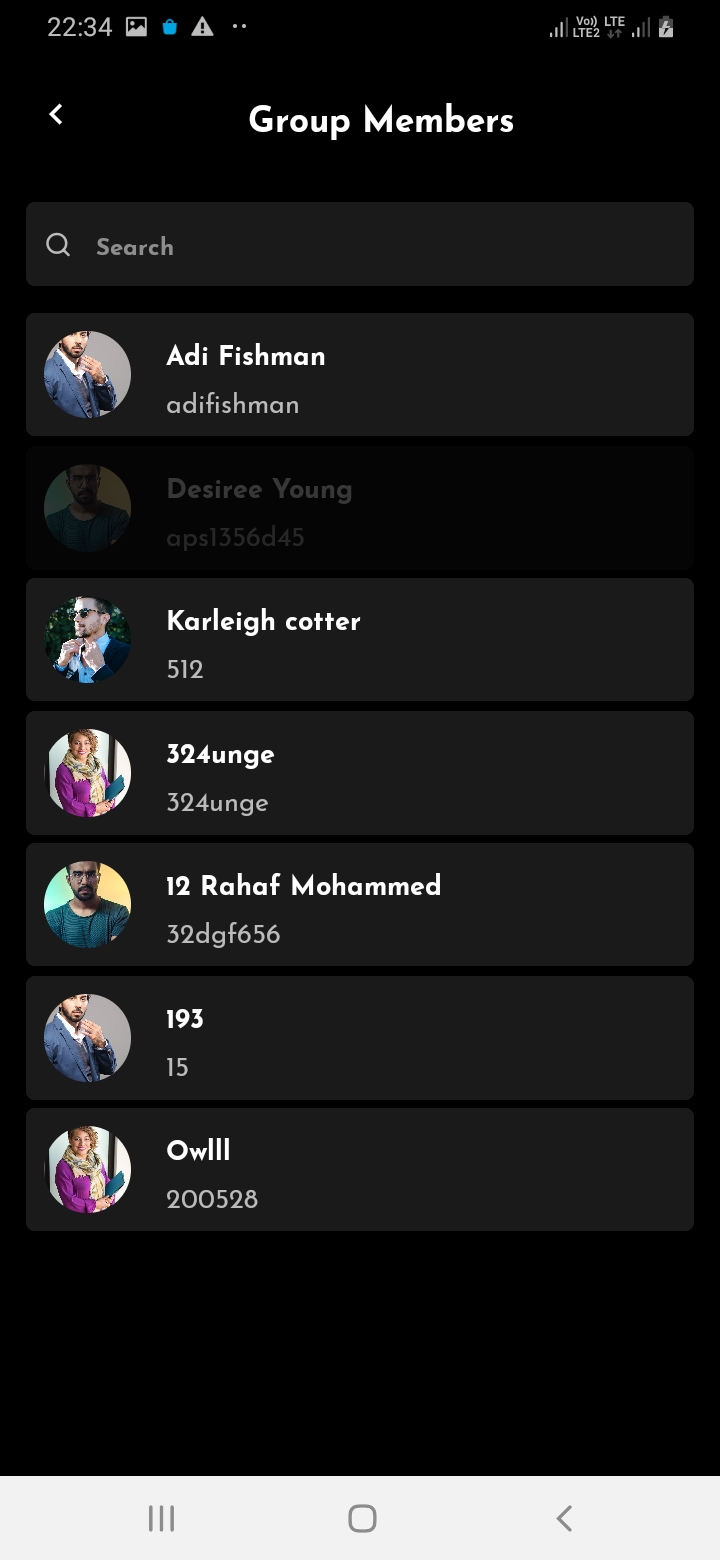The image size is (720, 1560).
Task: Open Adi Fishman's profile picture
Action: click(x=87, y=373)
